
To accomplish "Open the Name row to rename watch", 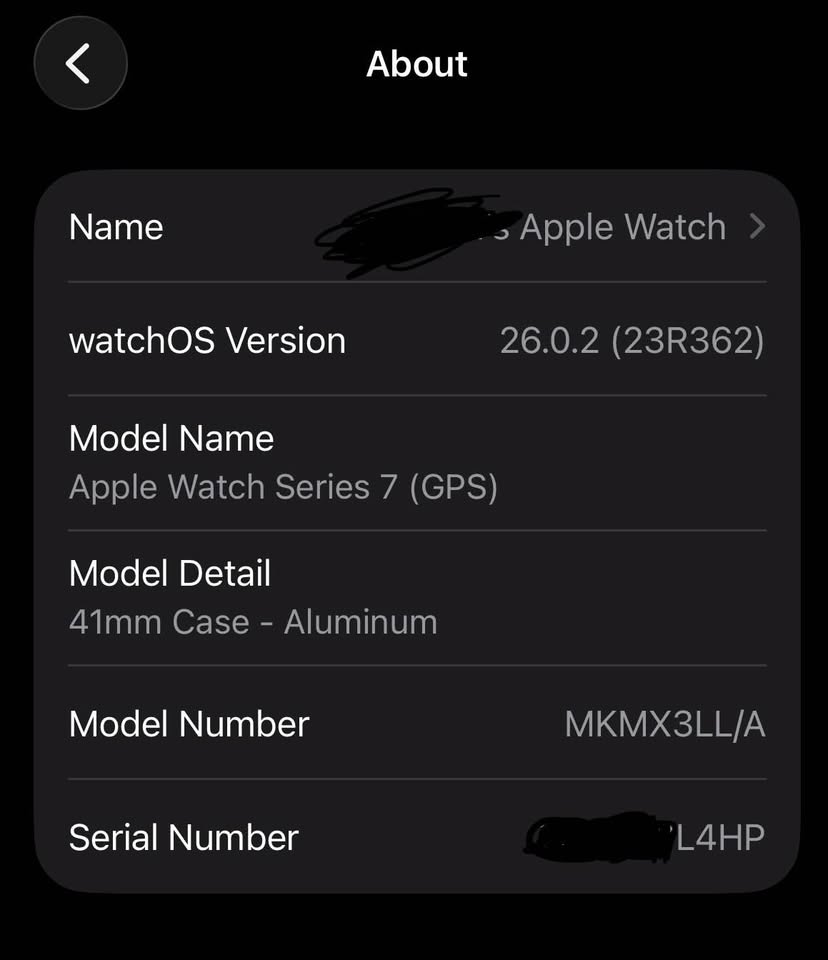I will [416, 228].
